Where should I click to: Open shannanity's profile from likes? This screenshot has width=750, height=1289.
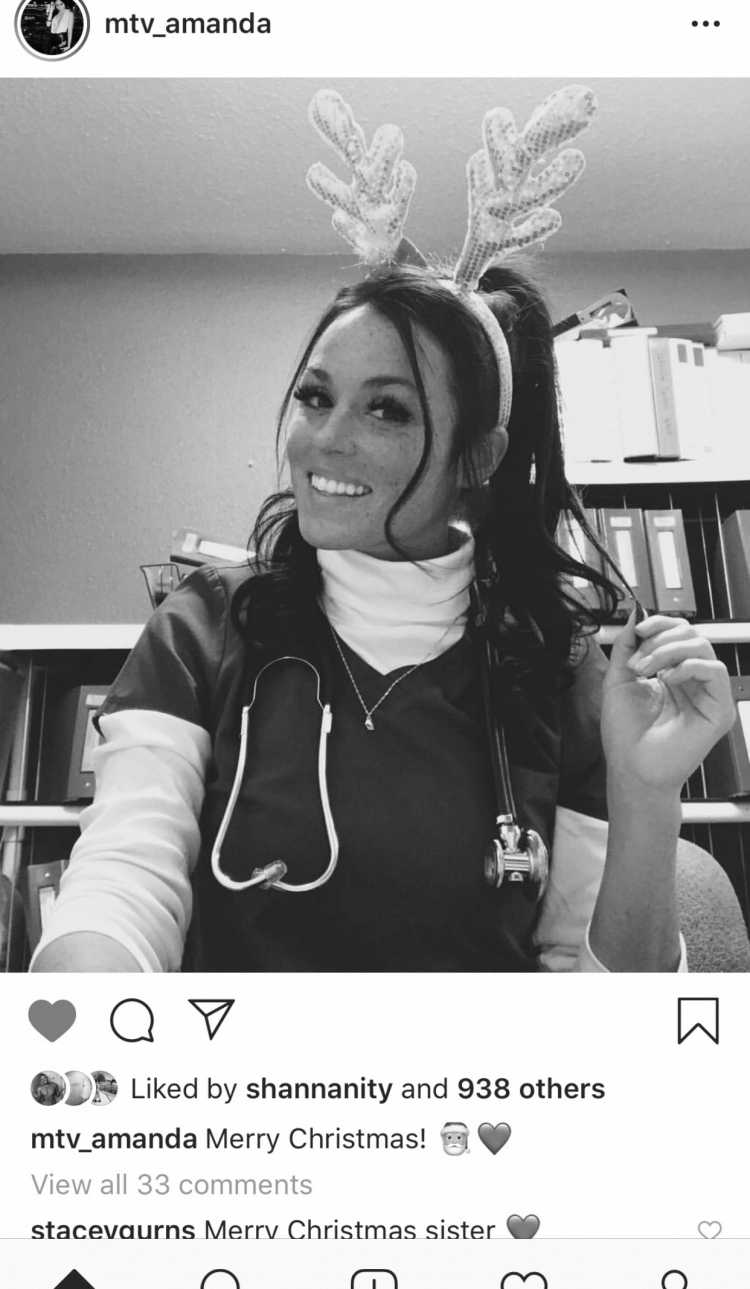319,1089
